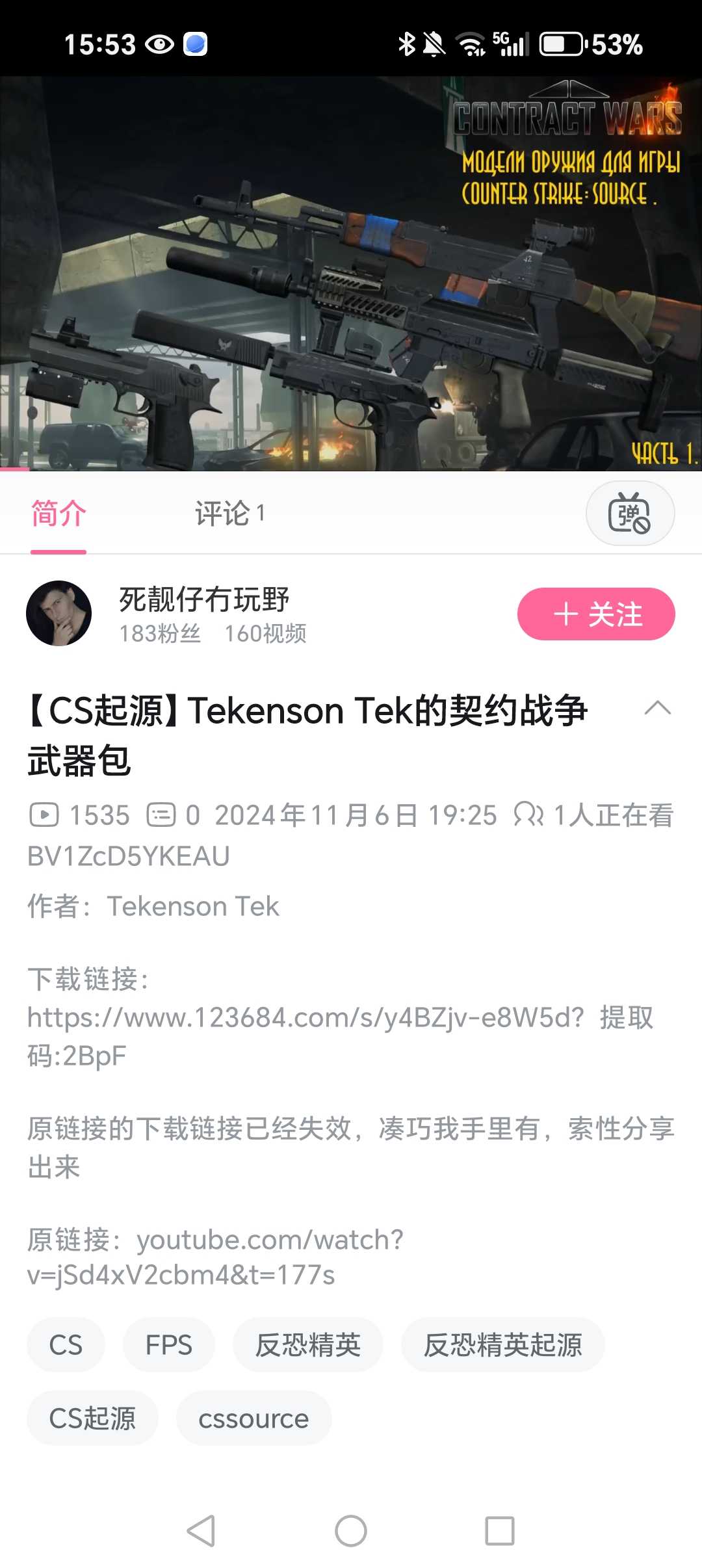Open uploader 死靓仔冇玩野's profile avatar
This screenshot has width=702, height=1568.
tap(58, 613)
